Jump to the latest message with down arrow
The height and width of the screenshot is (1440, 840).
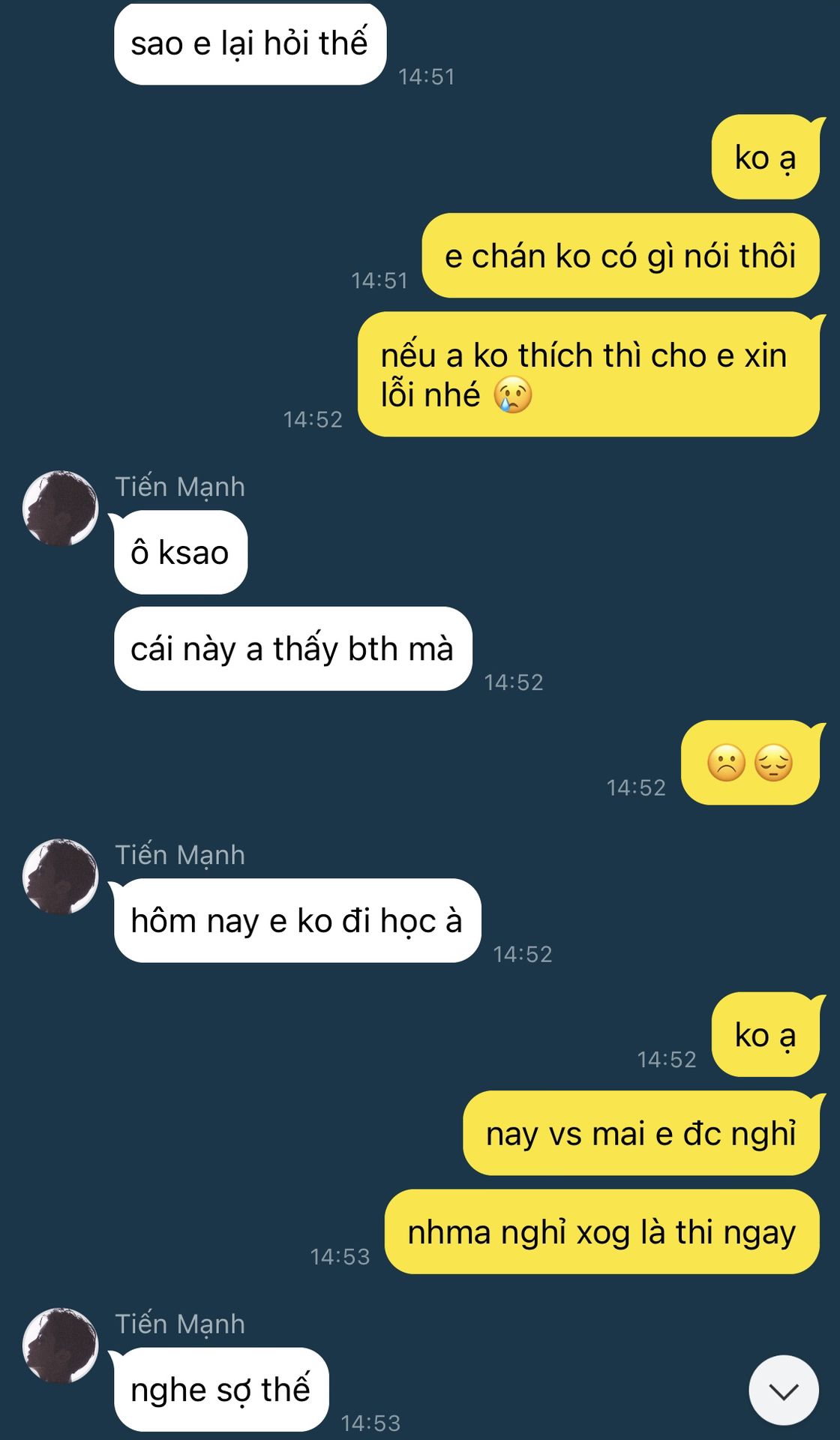783,1390
